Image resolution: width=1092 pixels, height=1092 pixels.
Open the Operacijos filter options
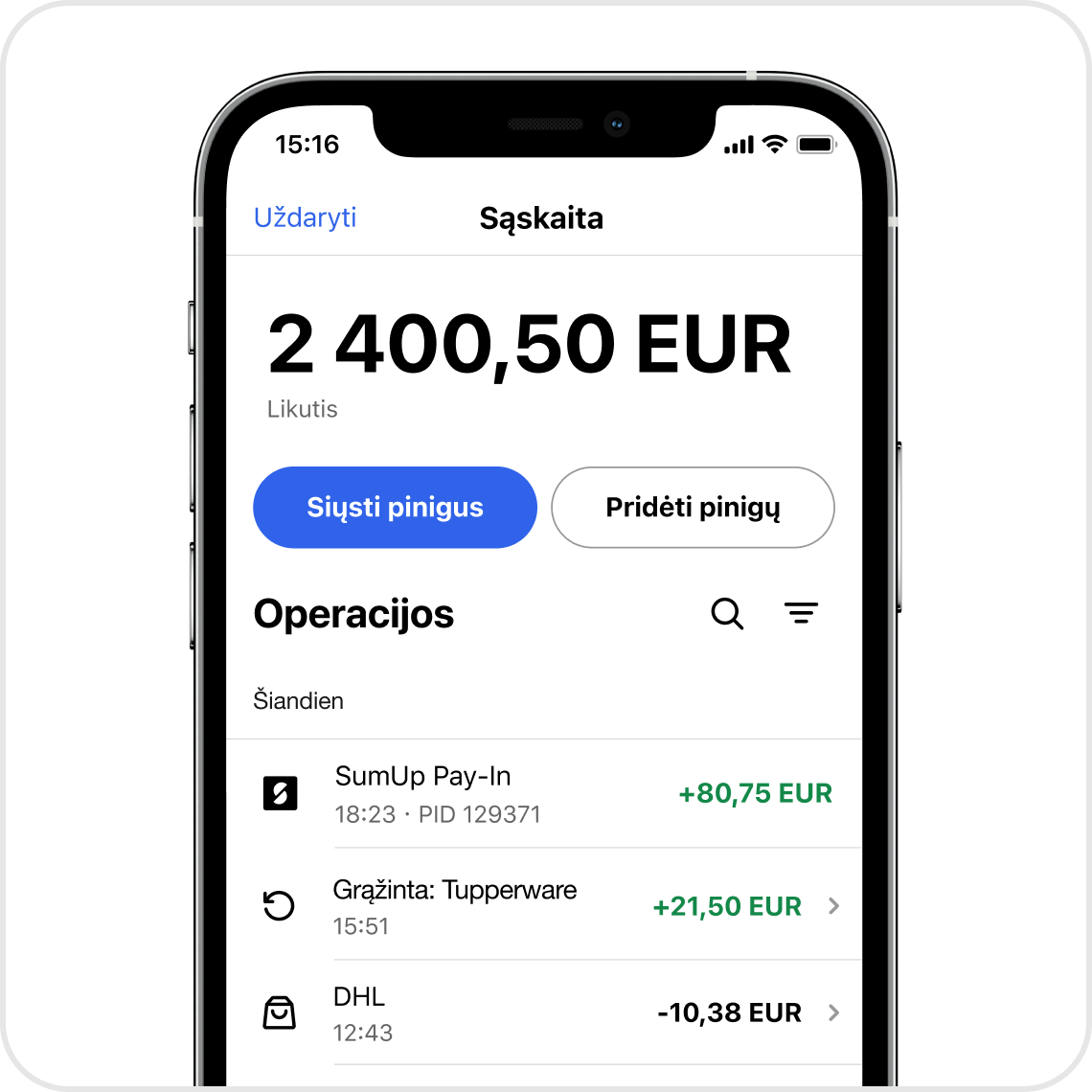point(801,613)
